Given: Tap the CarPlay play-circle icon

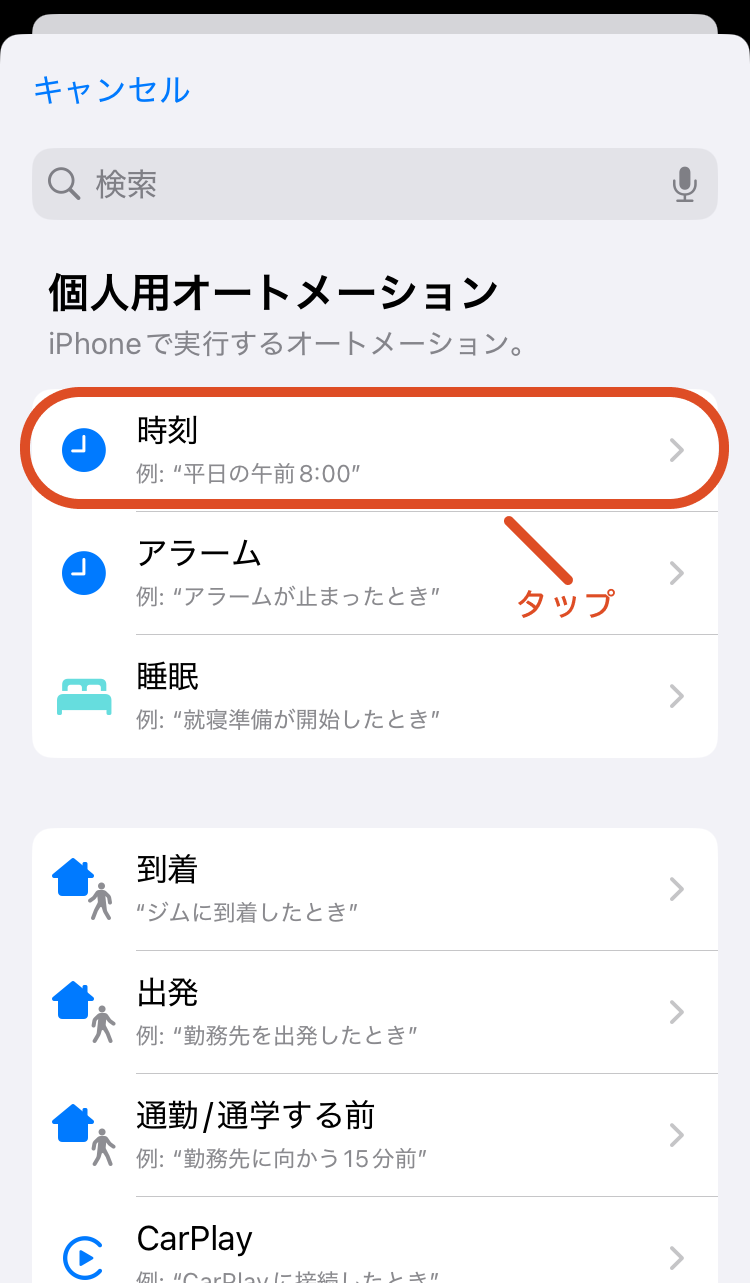Looking at the screenshot, I should point(84,1251).
